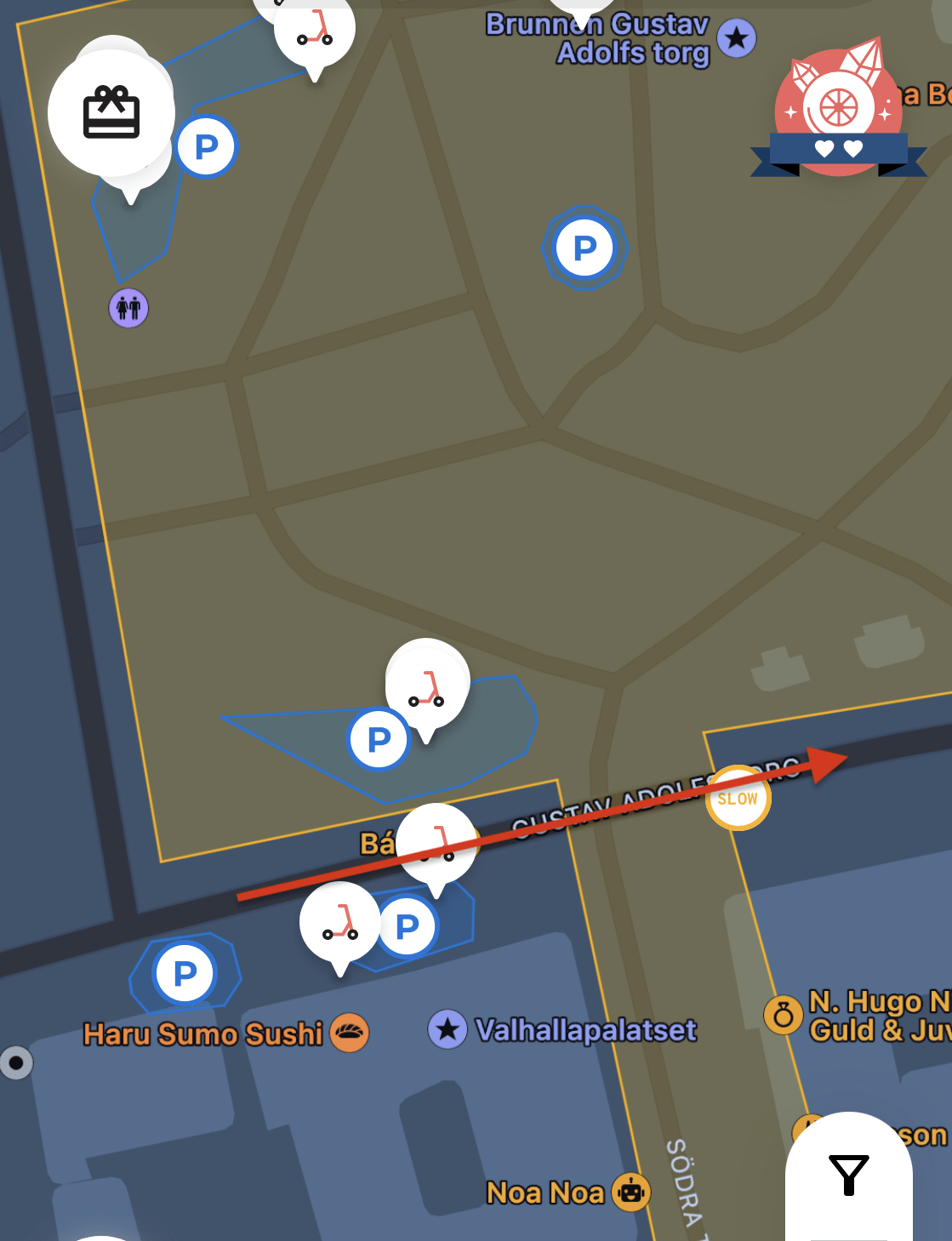Screen dimensions: 952x1241
Task: Open the Noa Noa shop marker
Action: [630, 1192]
